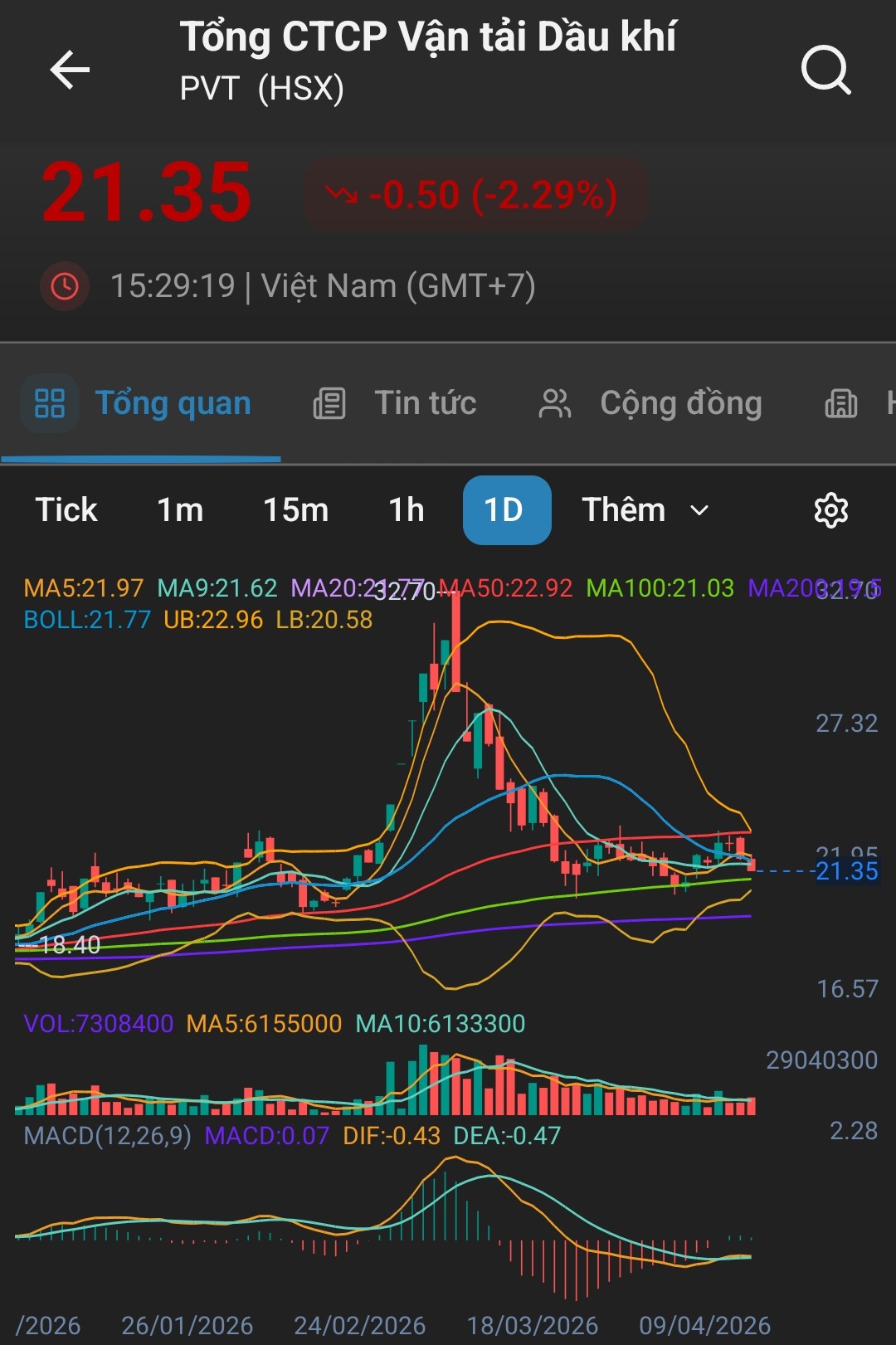
Task: Choose the 1h chart interval
Action: coord(407,510)
